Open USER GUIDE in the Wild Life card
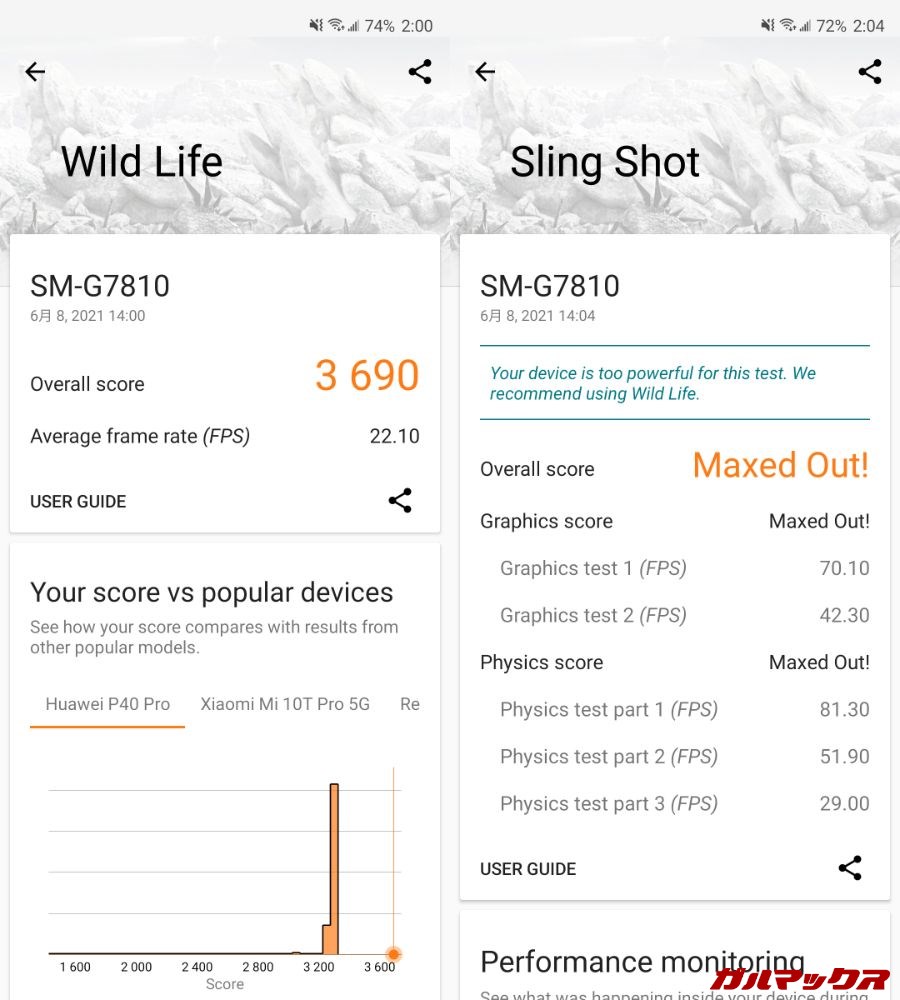Viewport: 900px width, 1000px height. 78,501
